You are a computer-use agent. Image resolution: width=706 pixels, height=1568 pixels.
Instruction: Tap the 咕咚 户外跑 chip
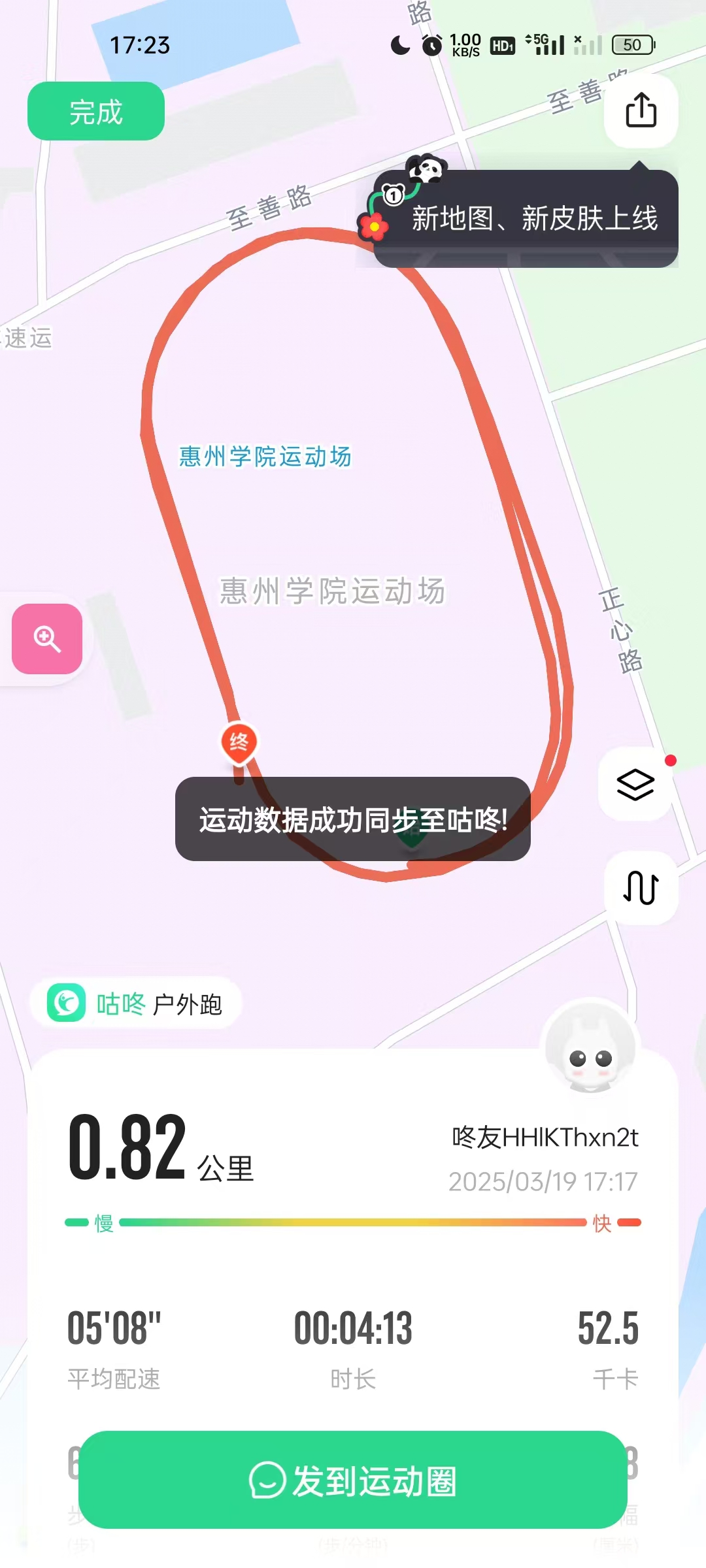tap(136, 1004)
